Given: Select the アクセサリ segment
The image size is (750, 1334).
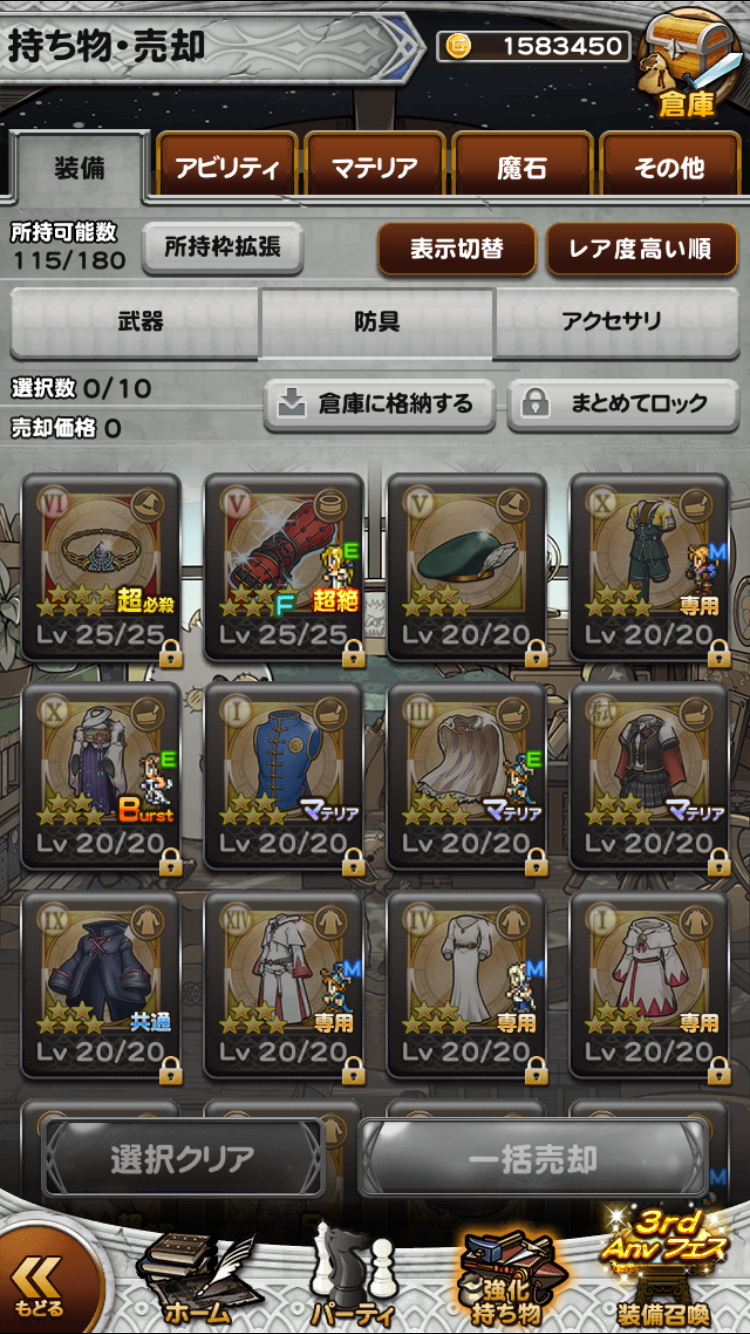Looking at the screenshot, I should click(x=611, y=322).
